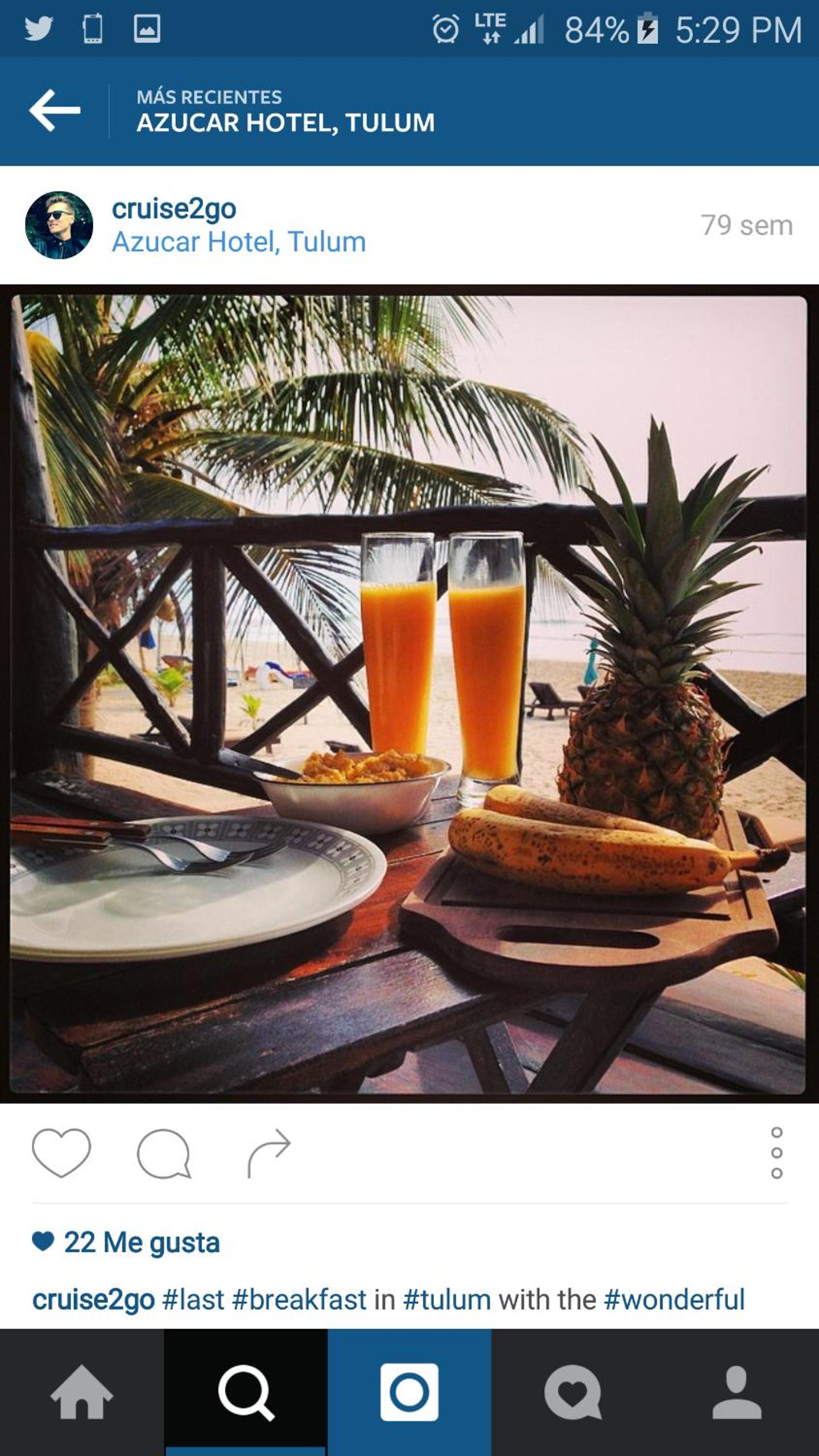Open the #breakfast hashtag in the caption
The image size is (819, 1456).
299,1300
